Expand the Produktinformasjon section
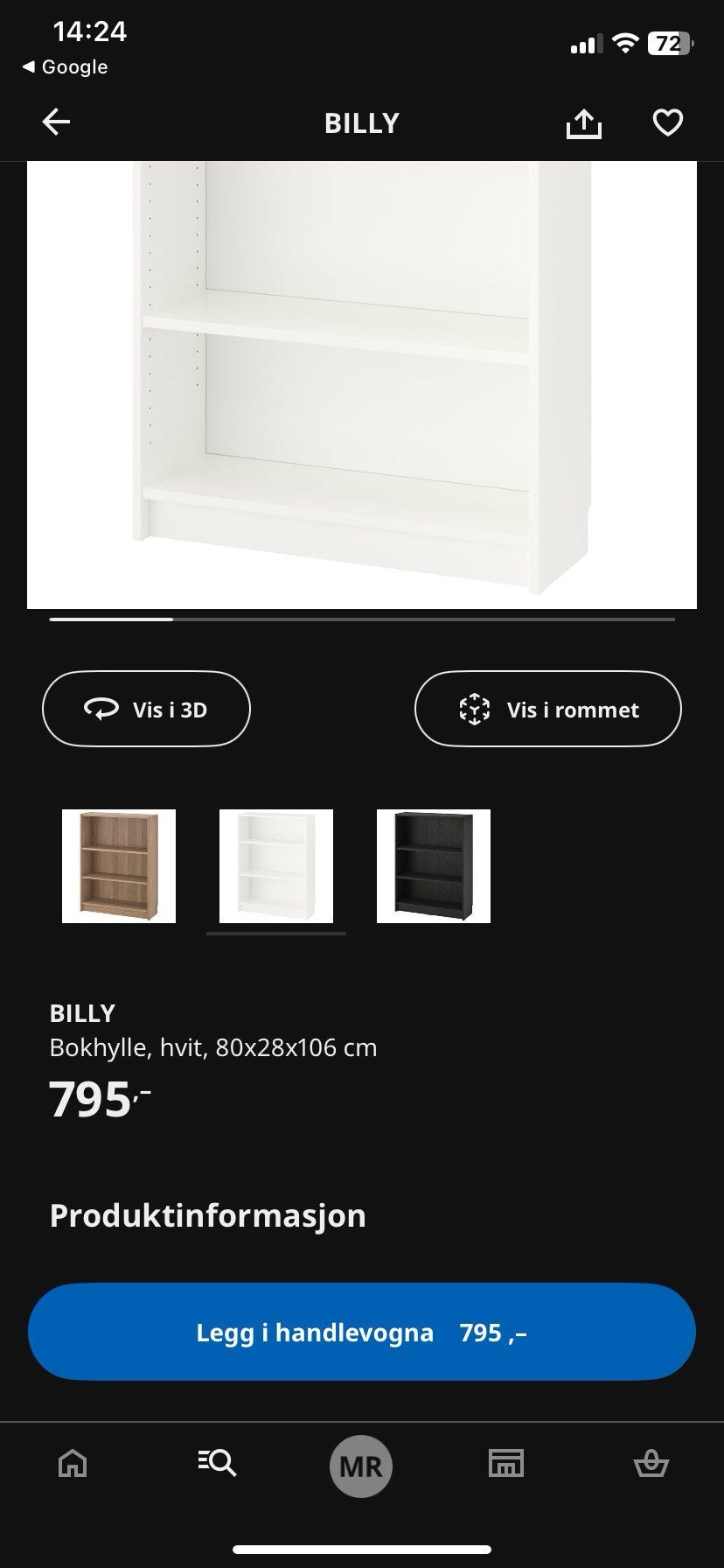Image resolution: width=724 pixels, height=1568 pixels. point(207,1214)
